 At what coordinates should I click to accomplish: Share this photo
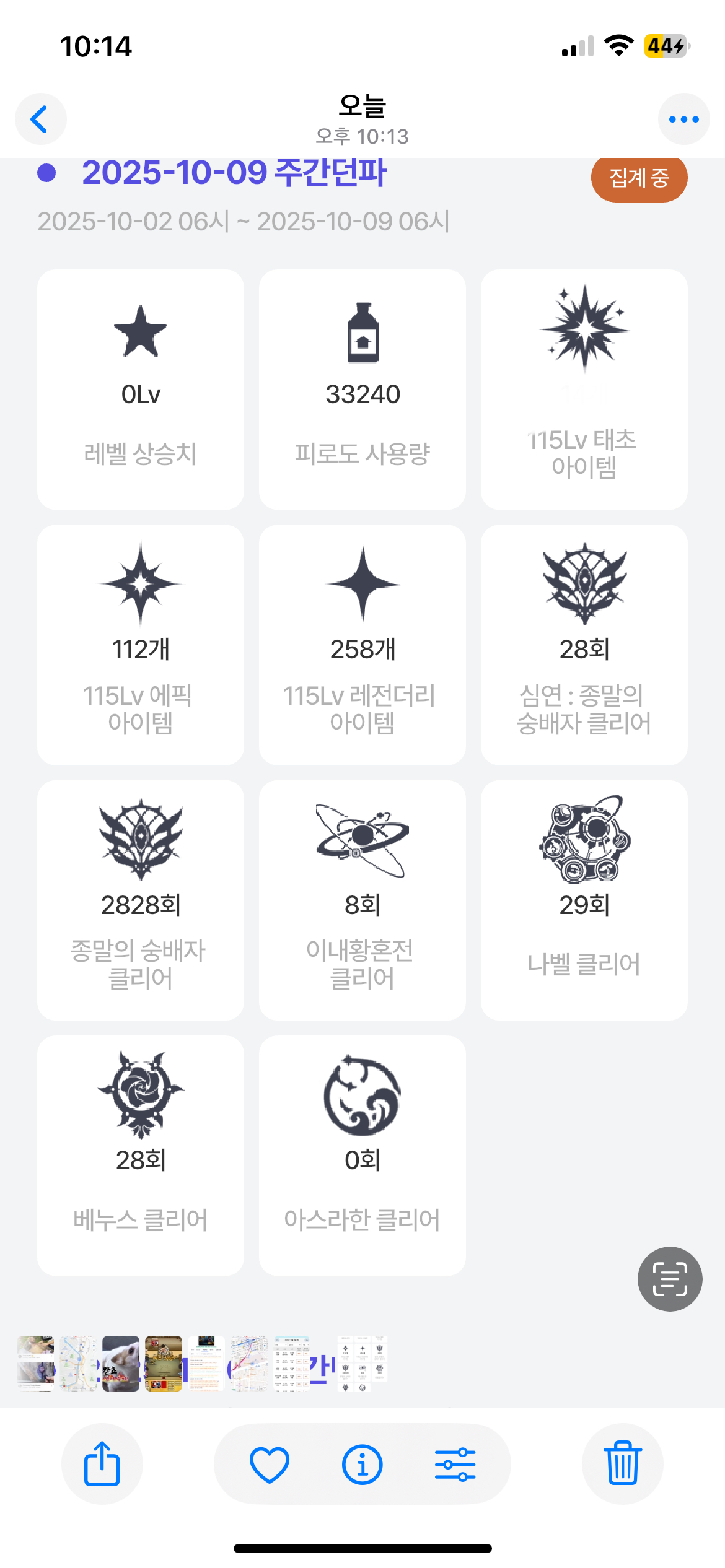pyautogui.click(x=102, y=1463)
